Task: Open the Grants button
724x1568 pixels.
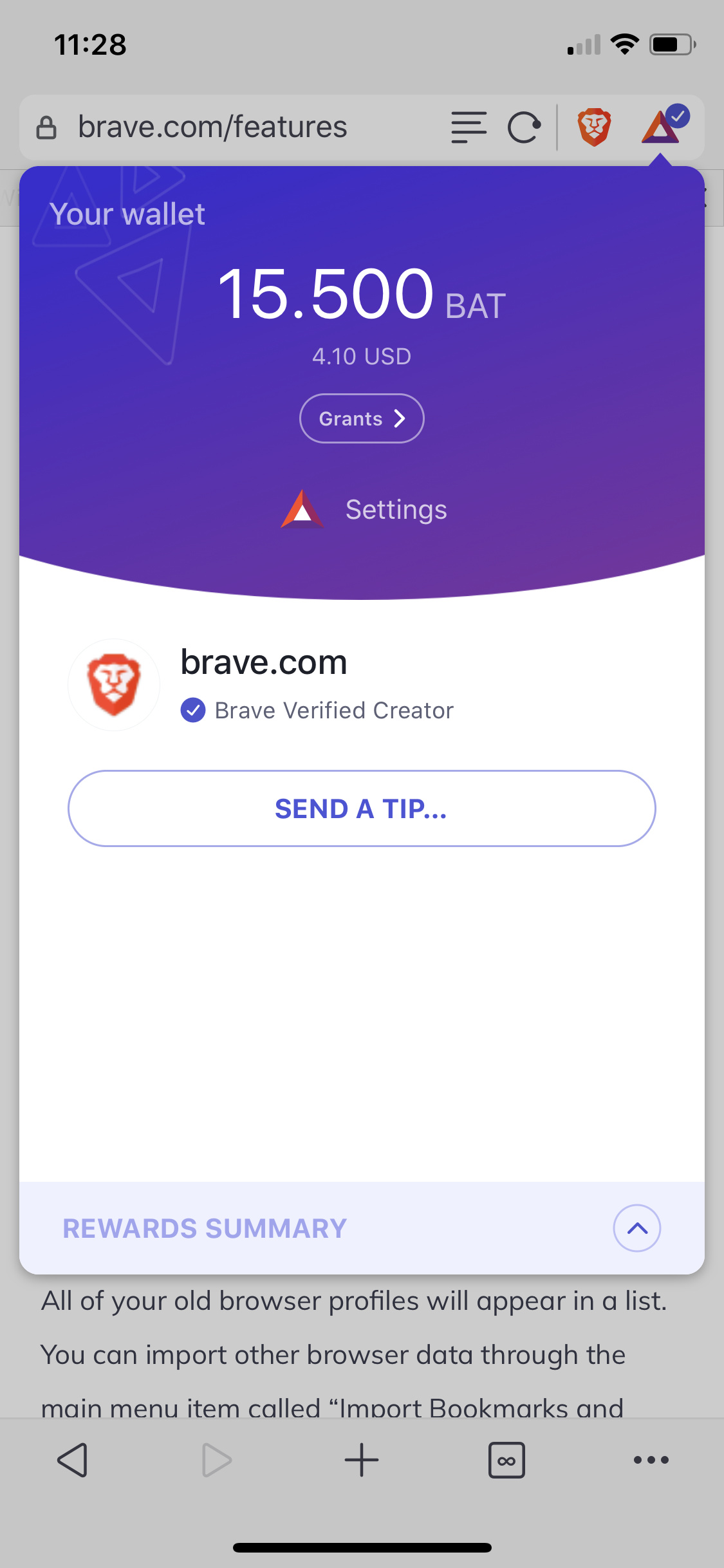Action: click(362, 418)
